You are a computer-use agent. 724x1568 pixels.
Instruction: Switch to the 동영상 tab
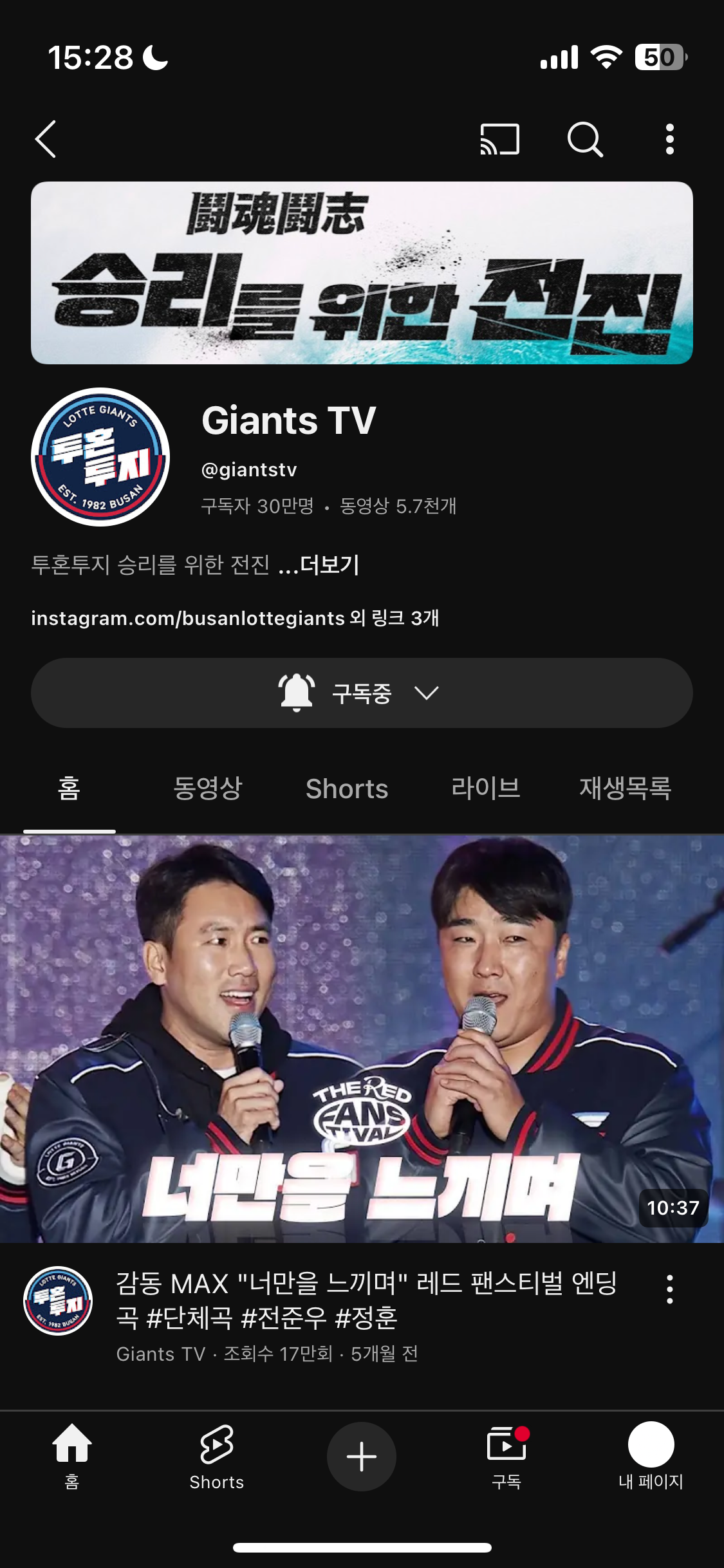[x=208, y=789]
